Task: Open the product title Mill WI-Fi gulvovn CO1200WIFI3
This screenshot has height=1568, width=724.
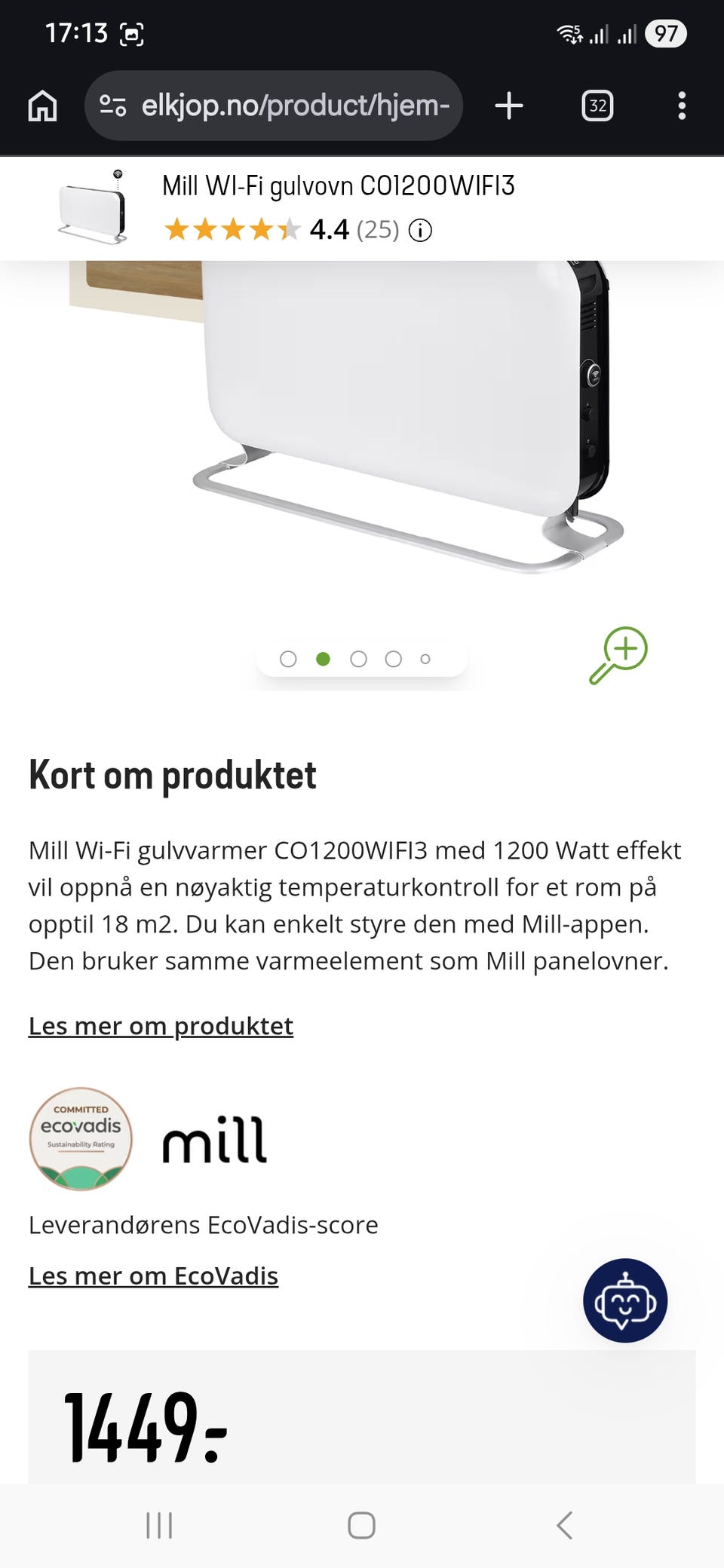Action: click(x=337, y=186)
